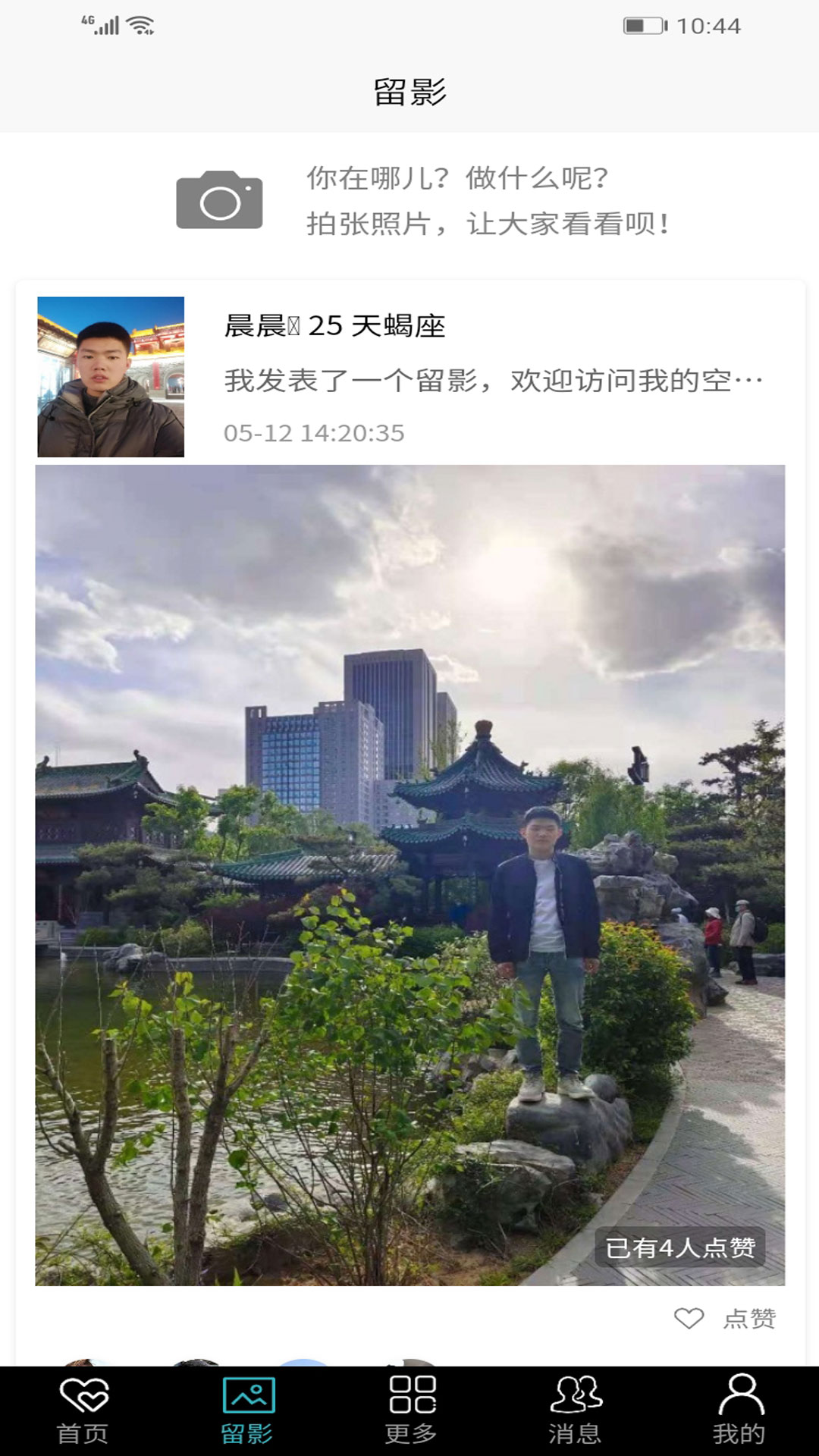Open 晨晨's post text 我发表了一个留影
The image size is (819, 1456).
[x=493, y=381]
